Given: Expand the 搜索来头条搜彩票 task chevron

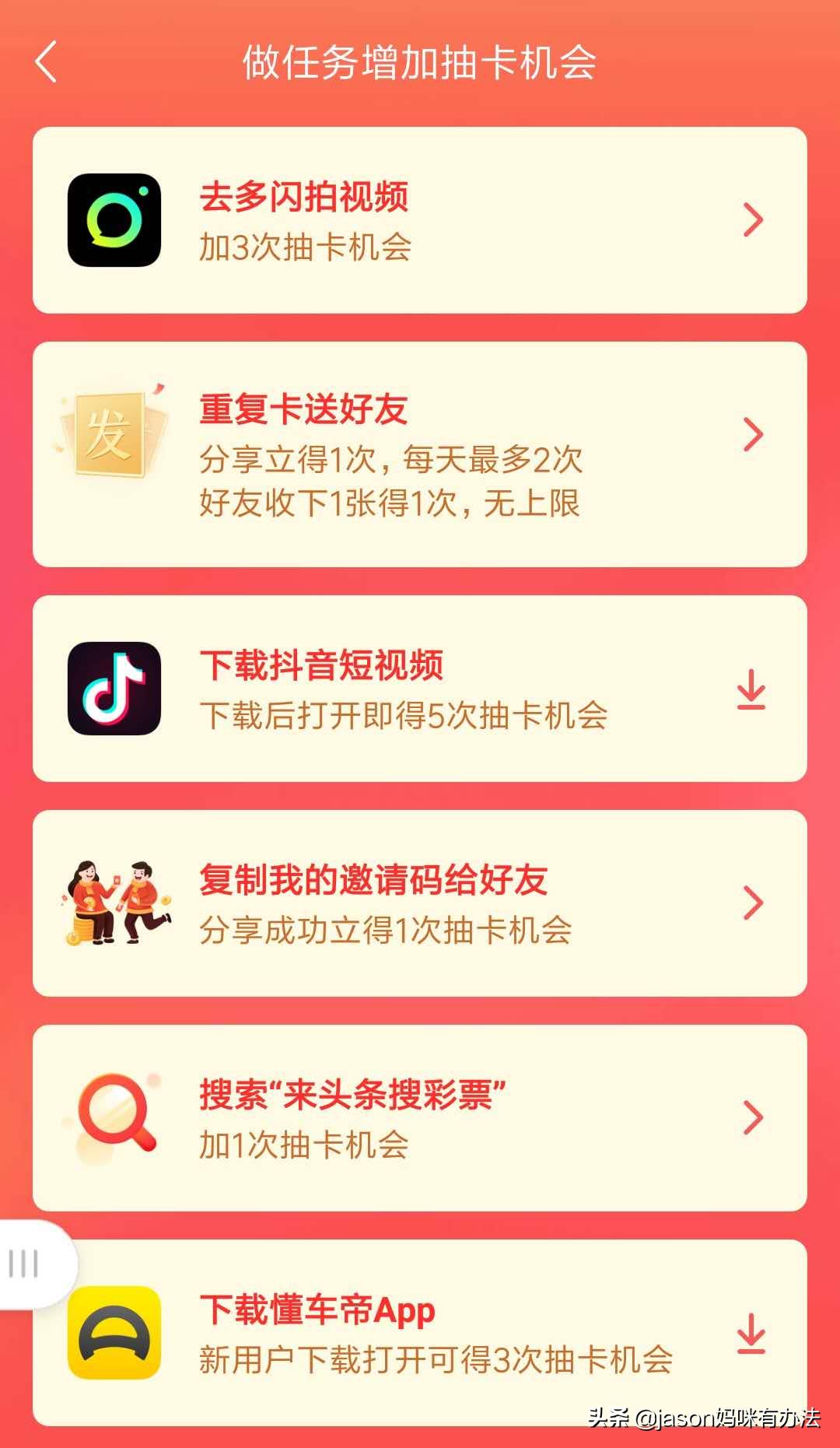Looking at the screenshot, I should click(x=751, y=1117).
